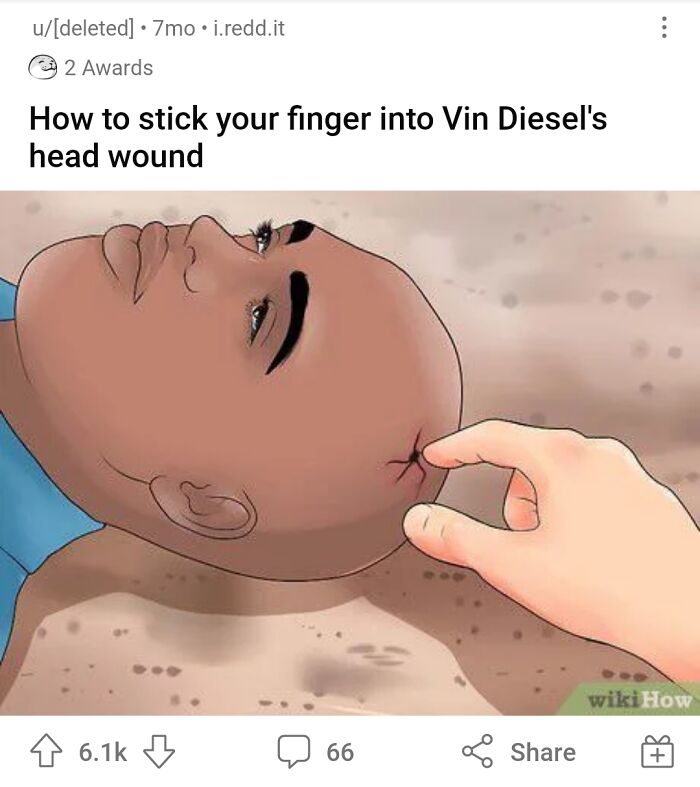View the 2 Awards on this post
The image size is (700, 787).
click(91, 67)
